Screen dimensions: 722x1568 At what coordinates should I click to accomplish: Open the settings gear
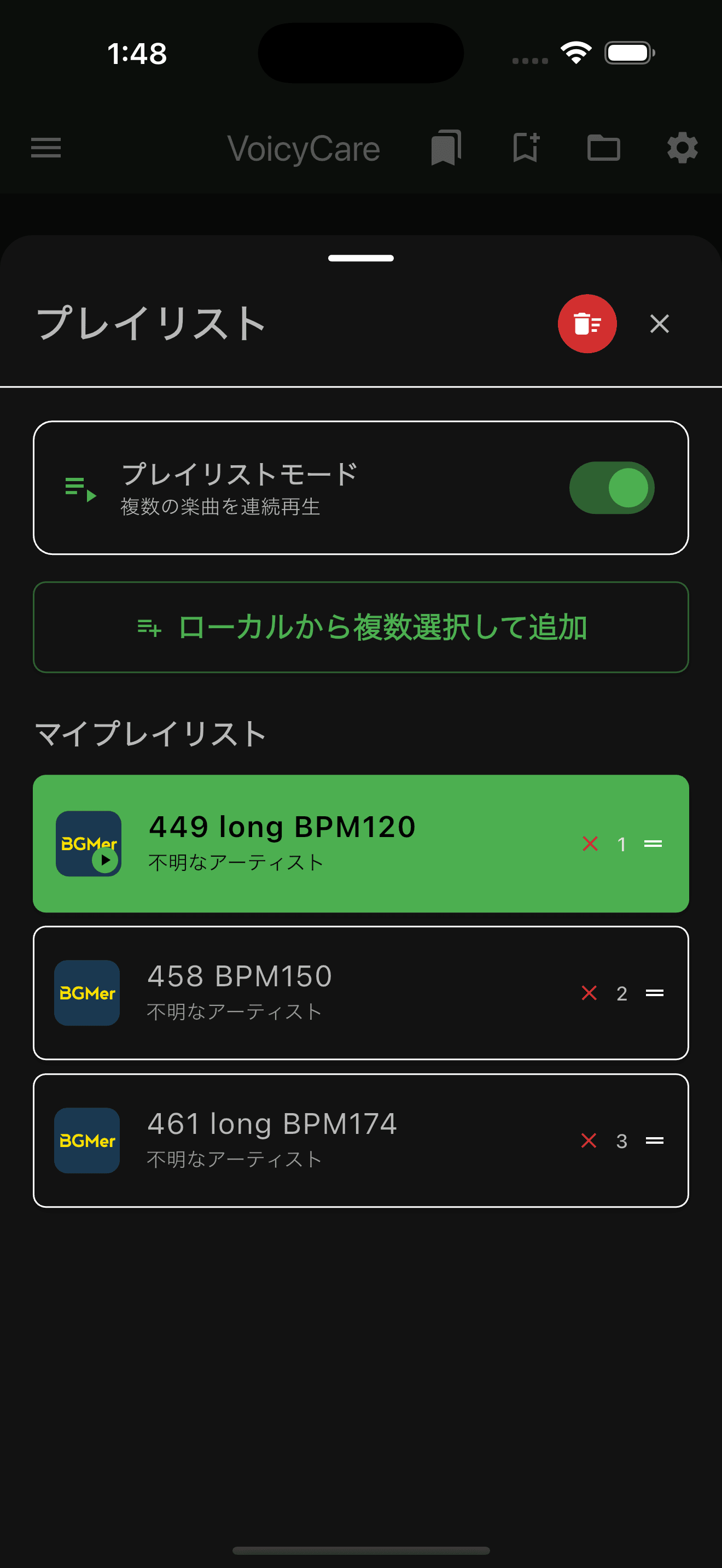(x=682, y=148)
